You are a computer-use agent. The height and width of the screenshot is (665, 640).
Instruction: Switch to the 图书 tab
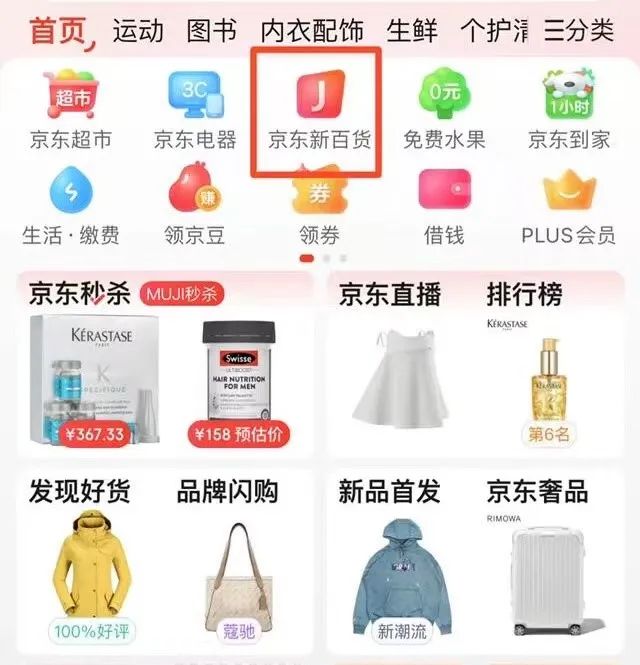[212, 30]
